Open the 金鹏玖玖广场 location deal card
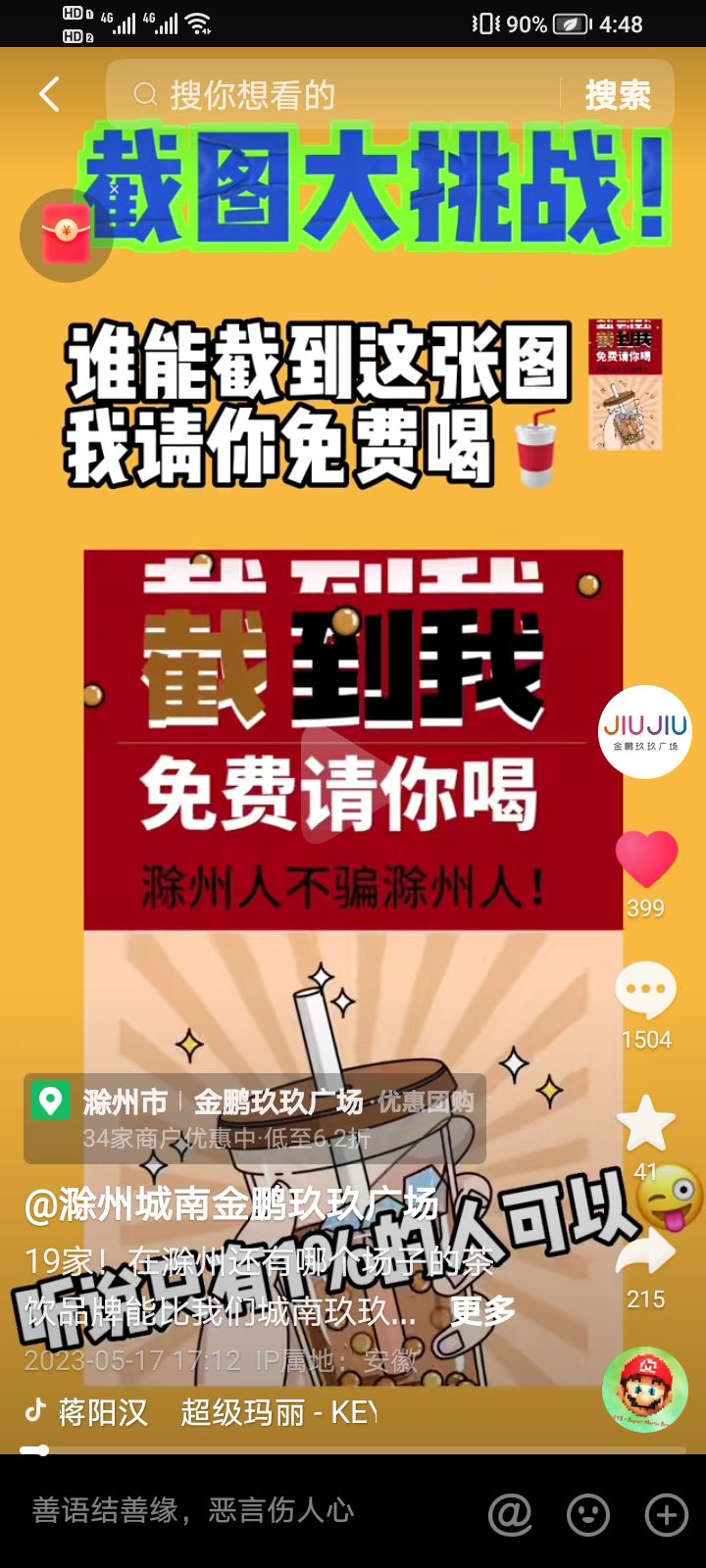 255,1118
